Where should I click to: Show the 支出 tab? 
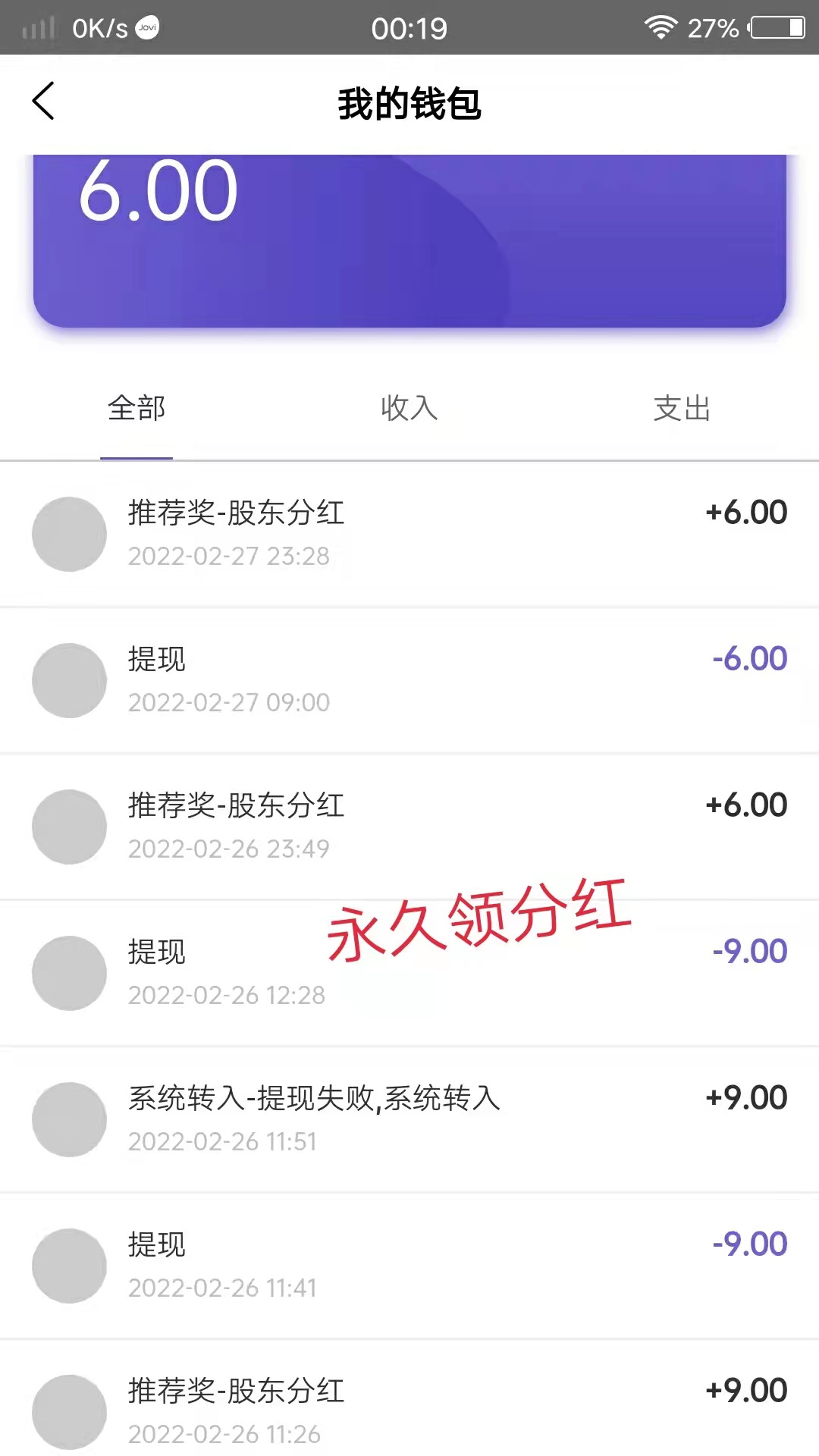pyautogui.click(x=682, y=409)
